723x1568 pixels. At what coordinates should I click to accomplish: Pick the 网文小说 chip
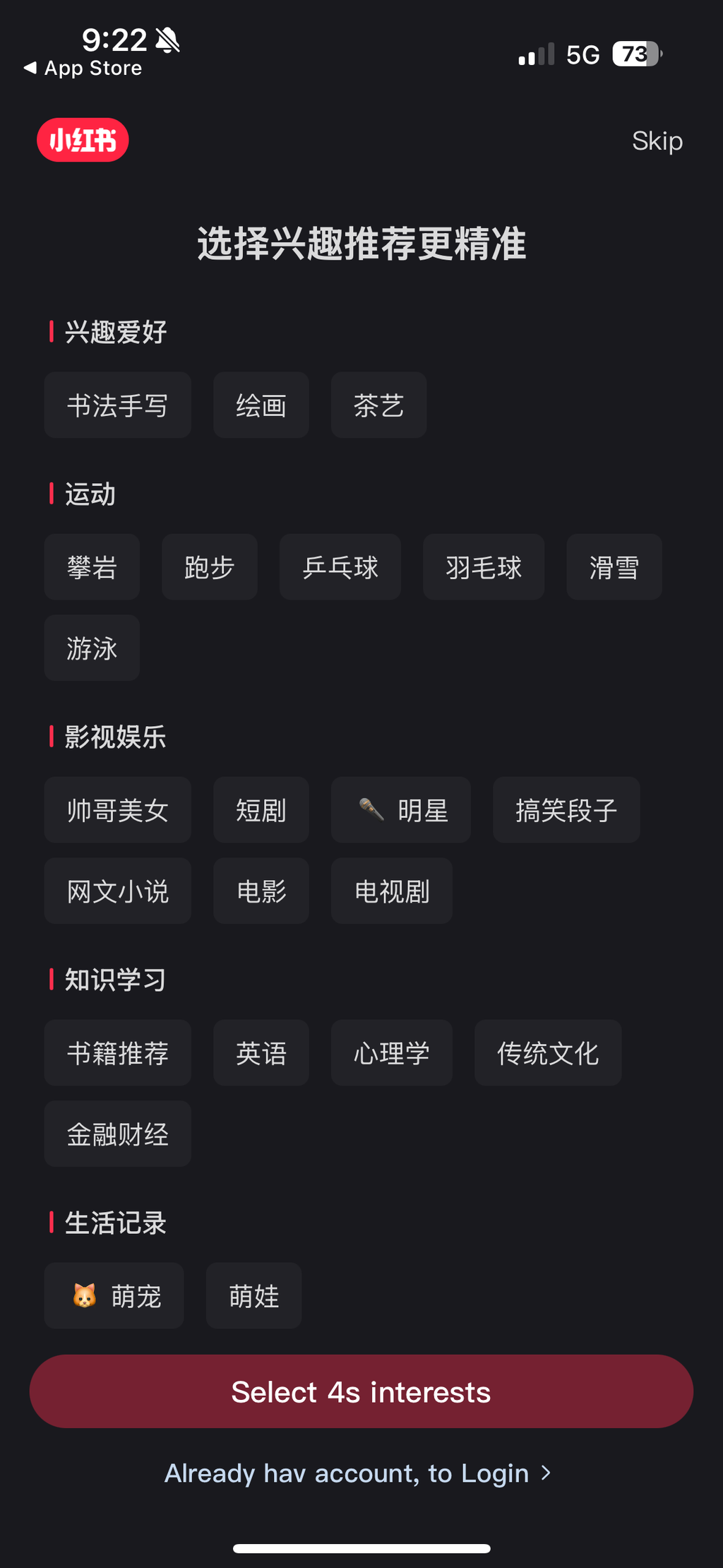(x=117, y=891)
